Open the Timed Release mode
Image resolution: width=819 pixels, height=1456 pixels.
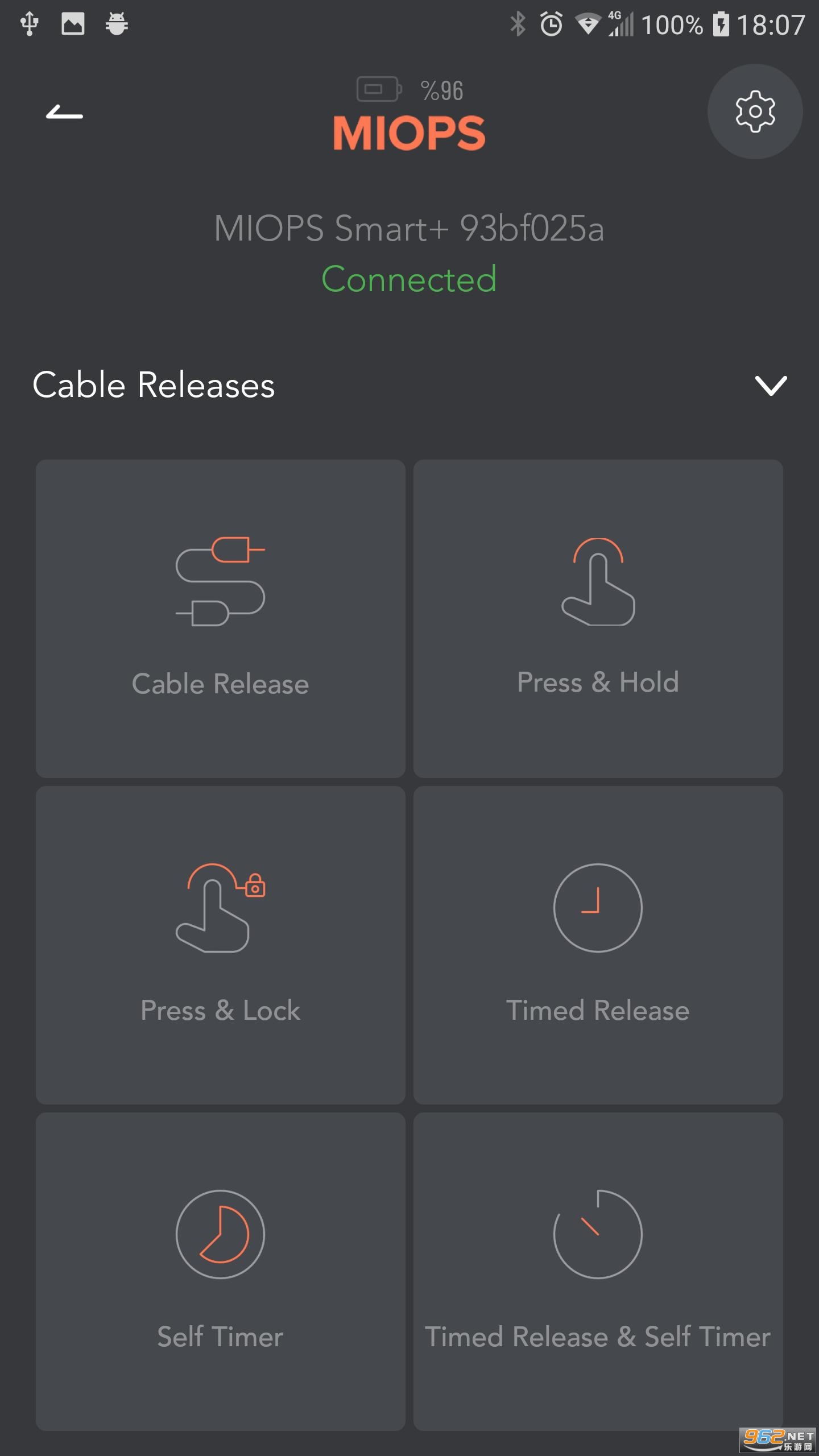598,945
